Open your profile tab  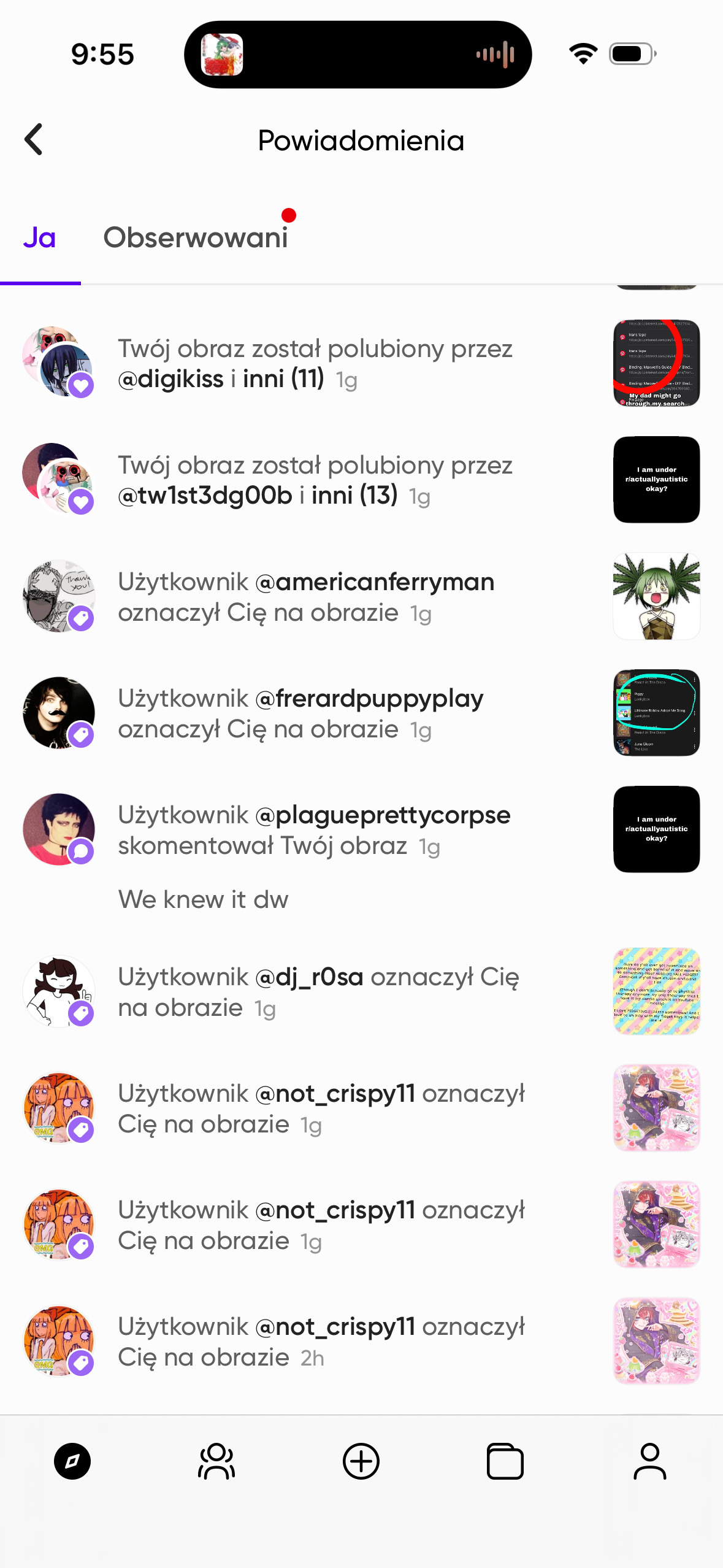(649, 1461)
